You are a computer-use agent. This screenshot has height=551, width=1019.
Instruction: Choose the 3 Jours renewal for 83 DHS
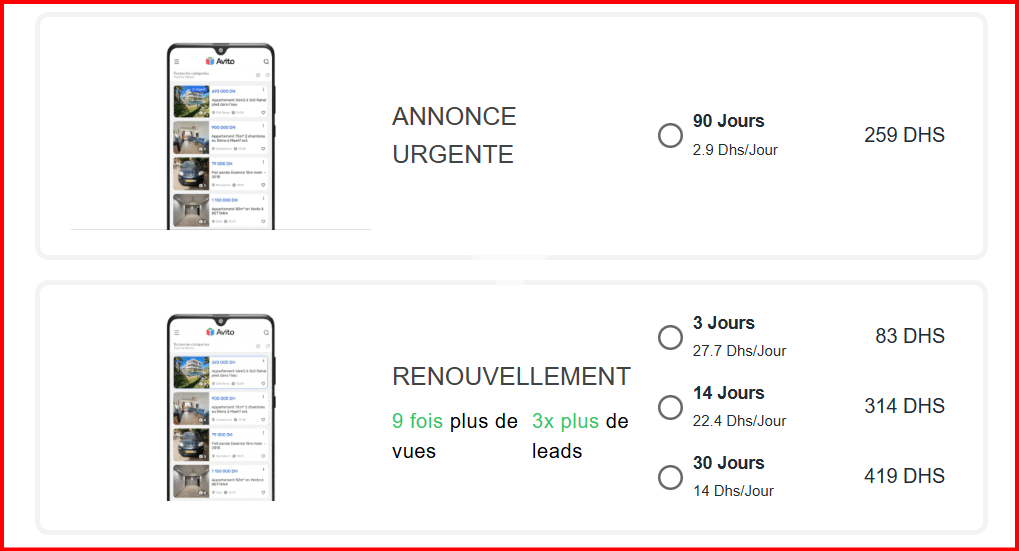671,338
